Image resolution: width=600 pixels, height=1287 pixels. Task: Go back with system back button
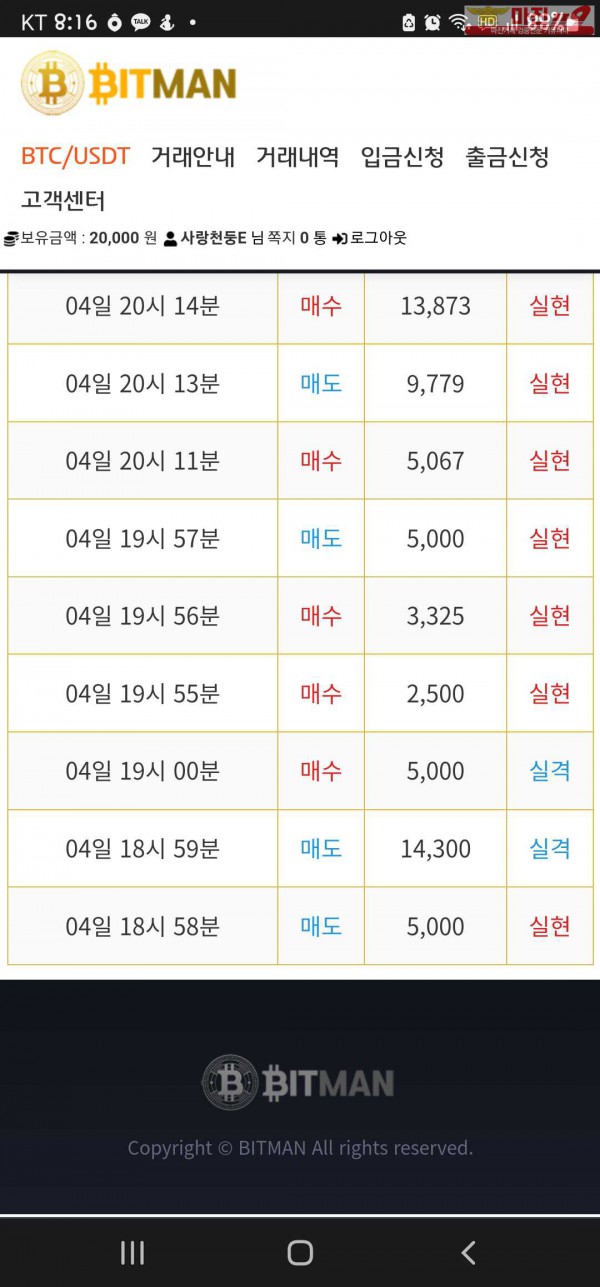(x=467, y=1252)
